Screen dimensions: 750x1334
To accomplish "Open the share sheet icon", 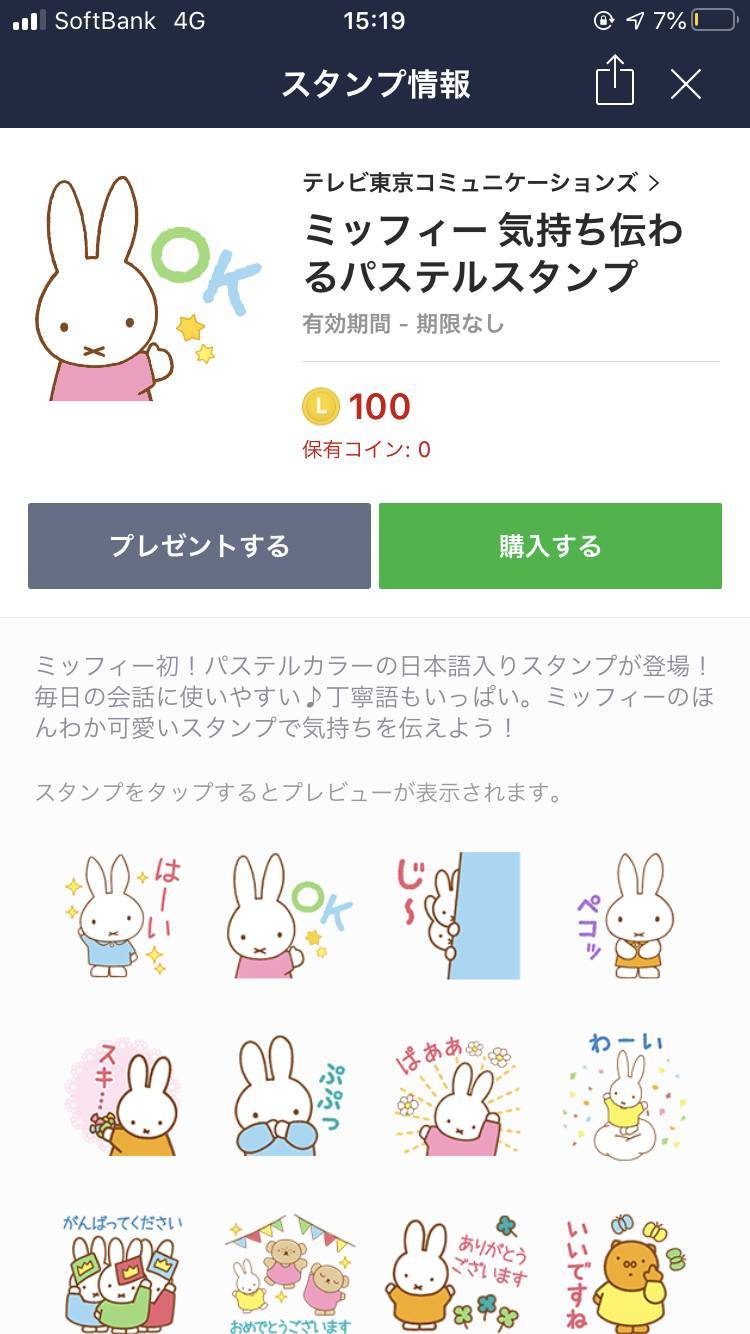I will tap(616, 83).
